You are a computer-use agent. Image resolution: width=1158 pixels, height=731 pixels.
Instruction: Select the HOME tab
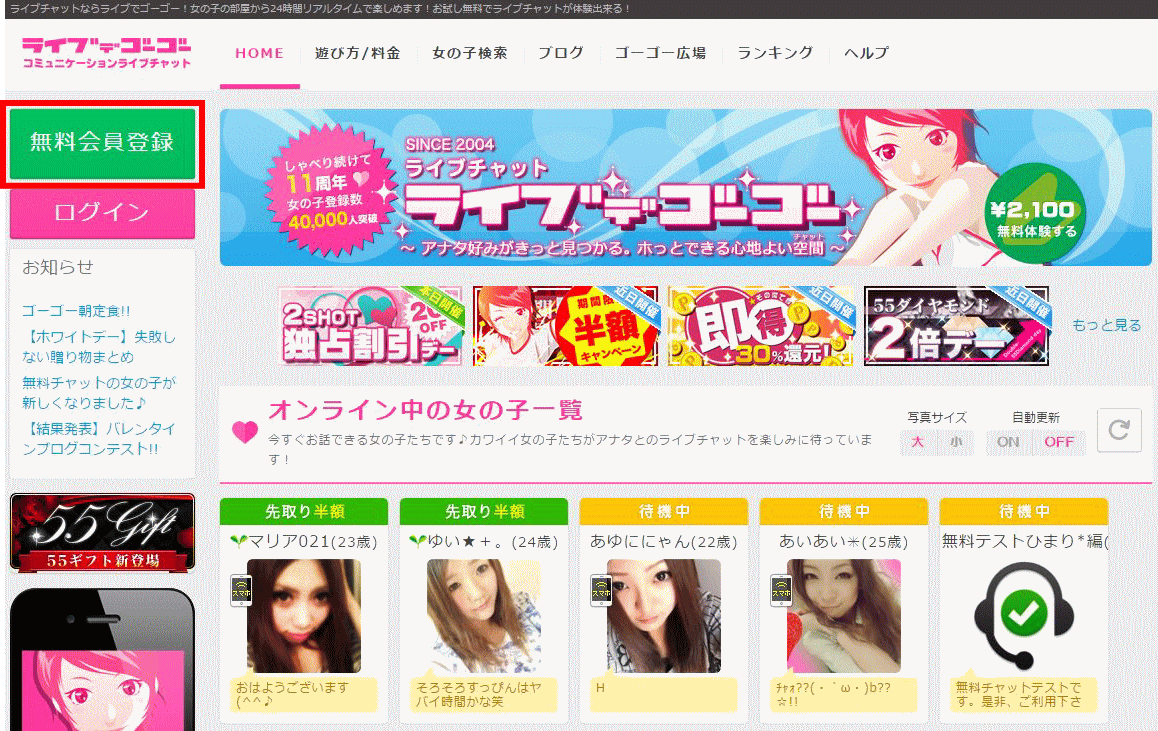pos(259,53)
